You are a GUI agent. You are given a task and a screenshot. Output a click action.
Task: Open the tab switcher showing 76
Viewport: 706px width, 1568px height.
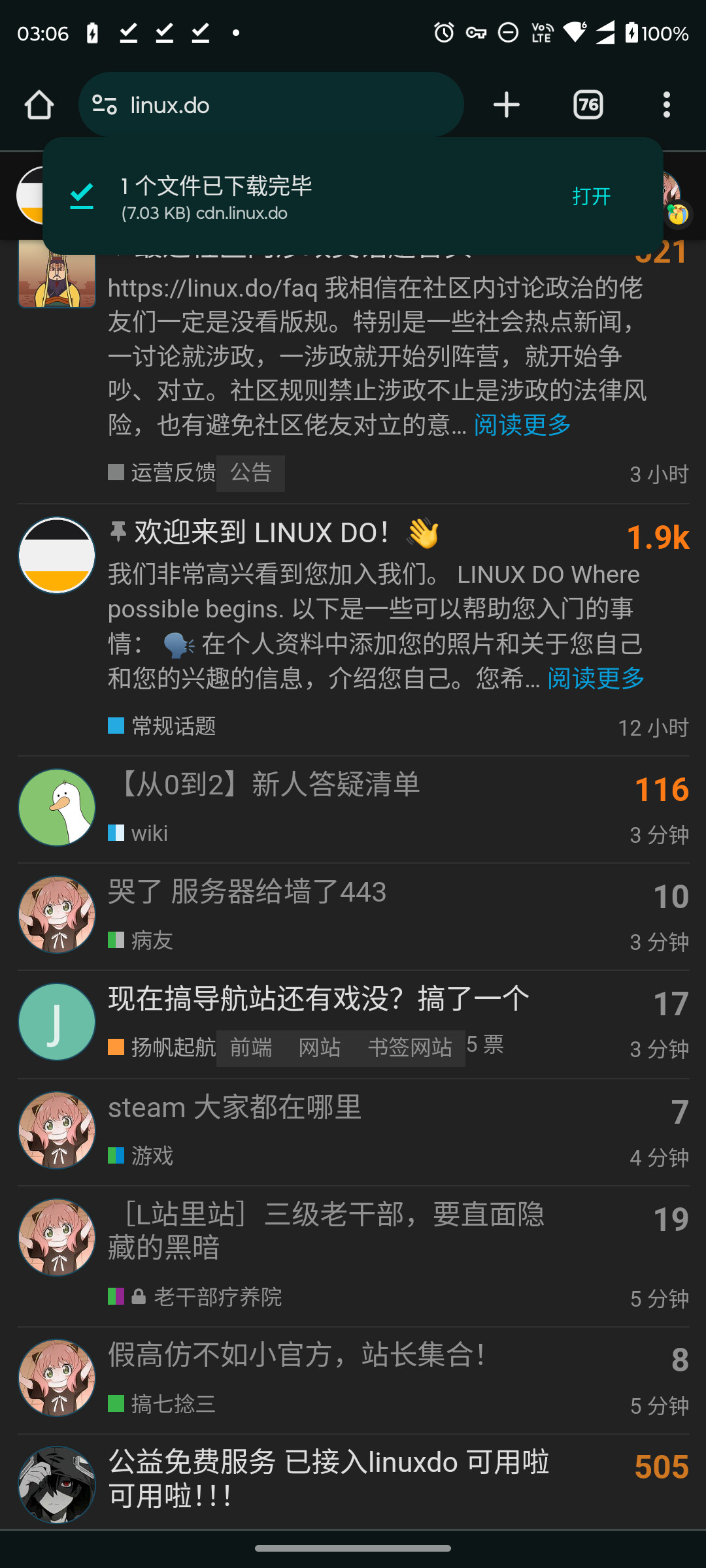[x=588, y=105]
